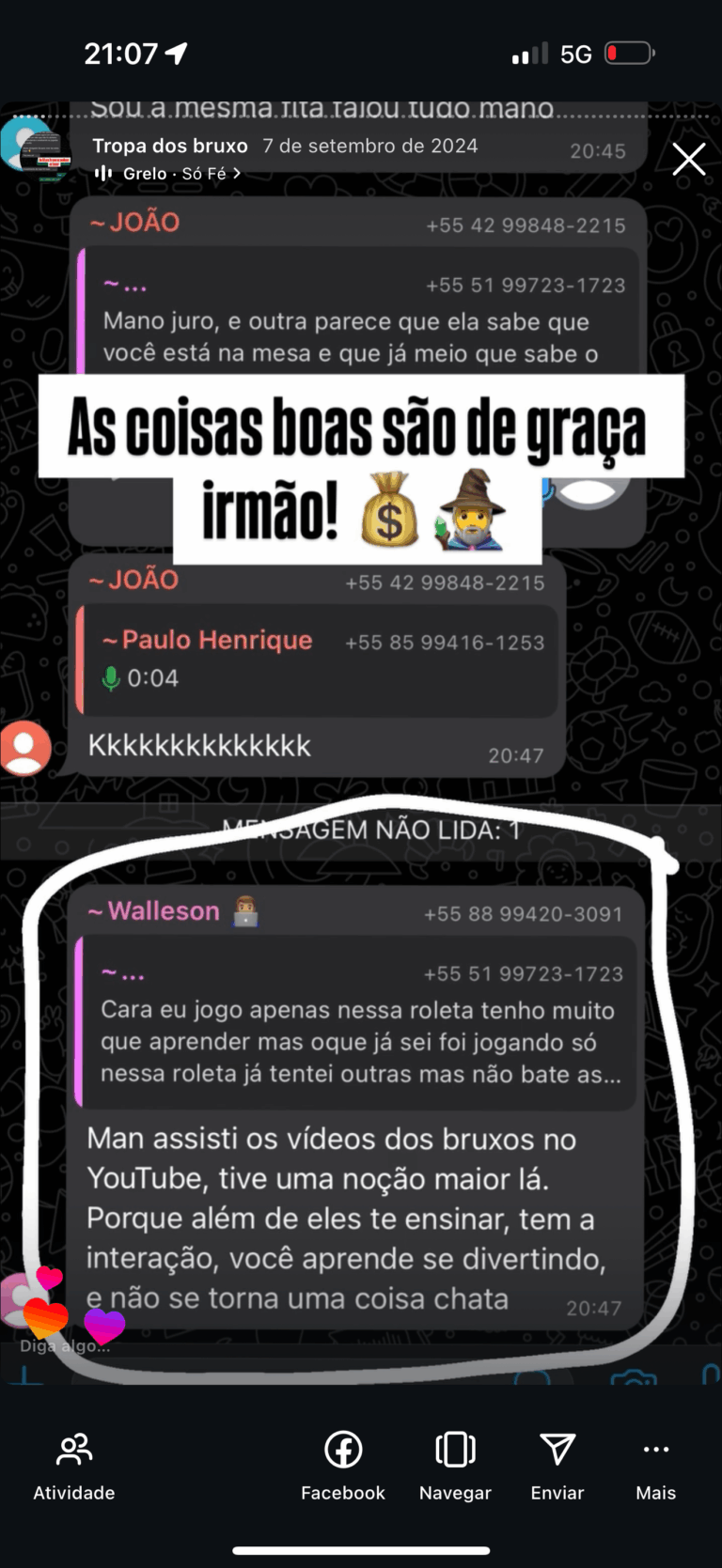
Task: Send the story with Enviar
Action: point(557,1465)
